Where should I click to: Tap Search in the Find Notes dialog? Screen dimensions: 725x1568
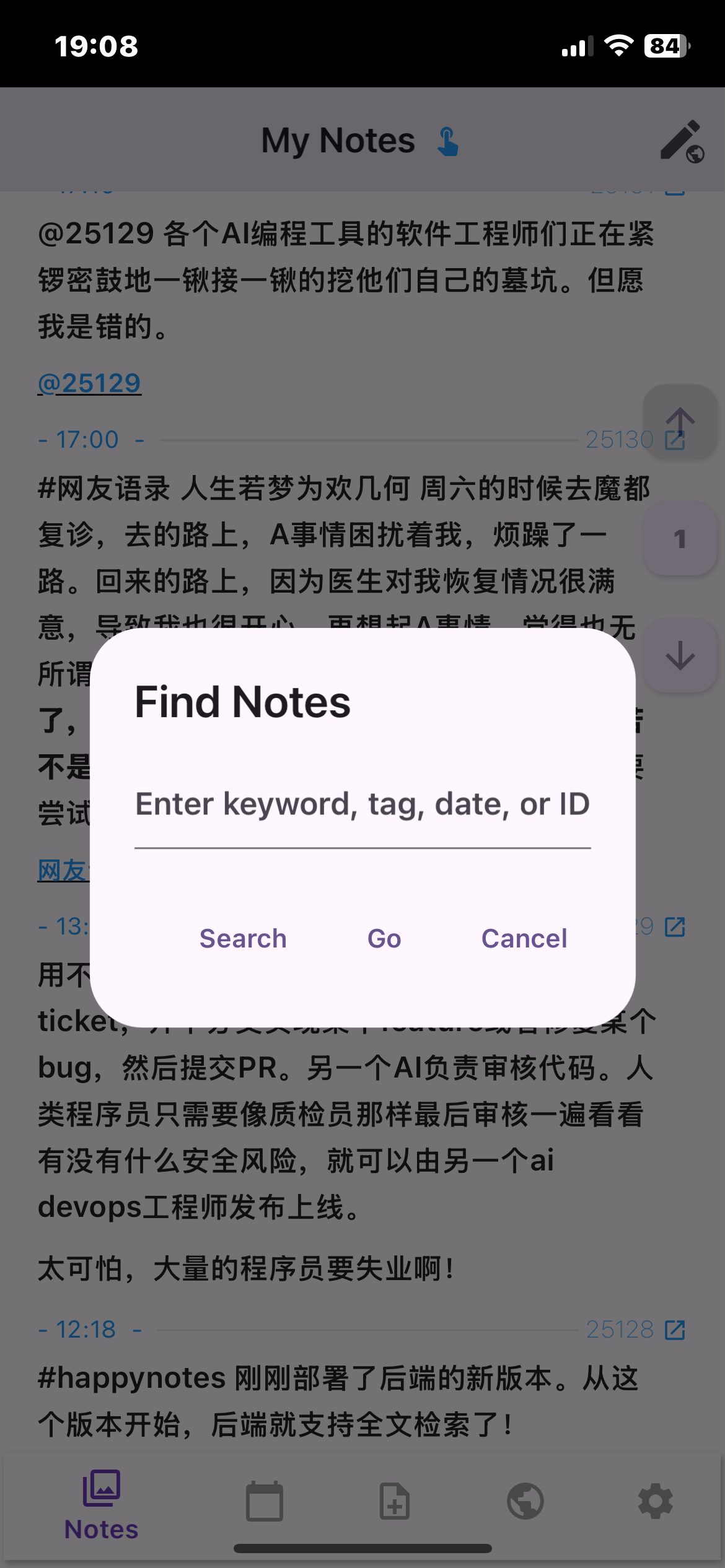point(243,939)
